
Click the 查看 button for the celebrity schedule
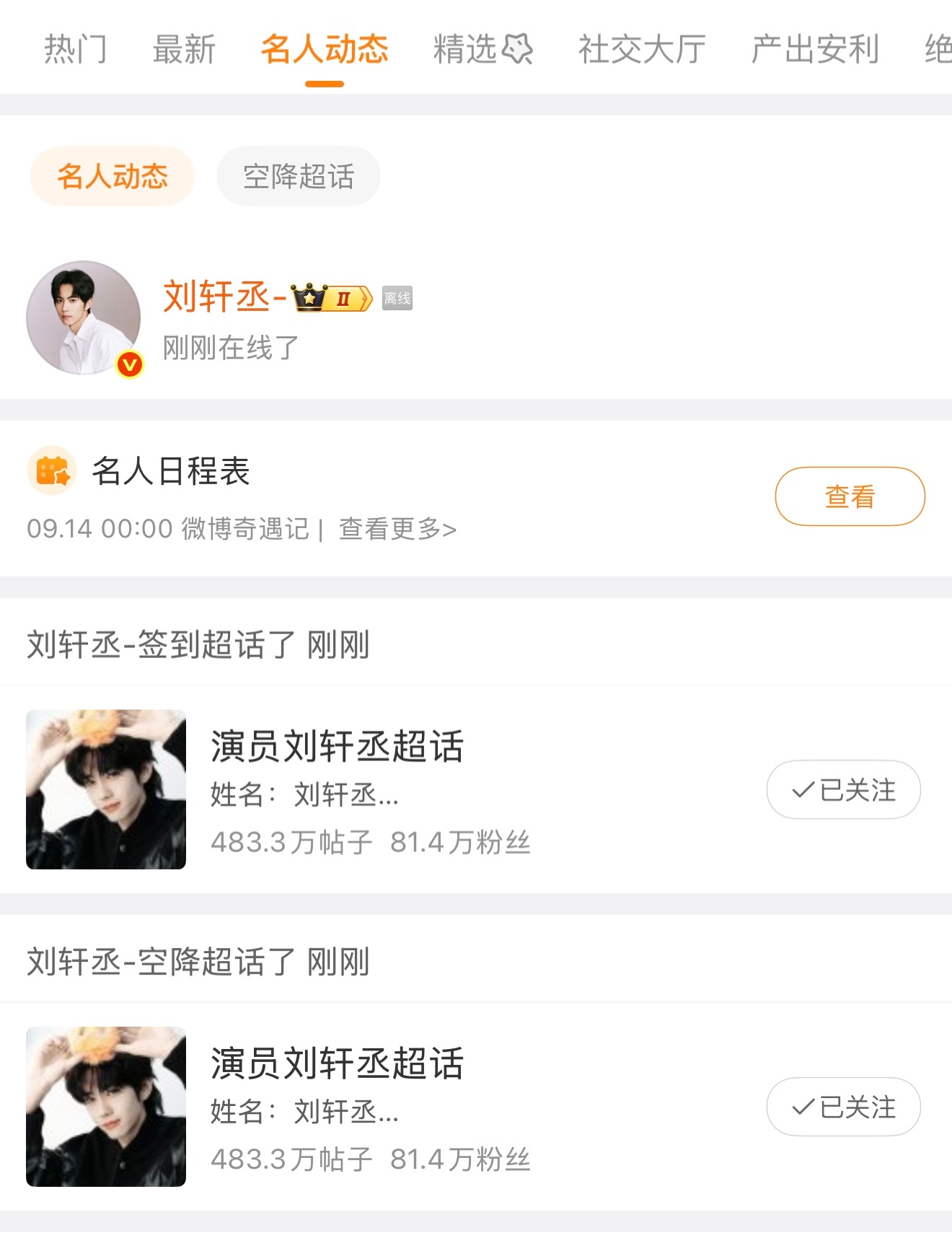coord(850,495)
